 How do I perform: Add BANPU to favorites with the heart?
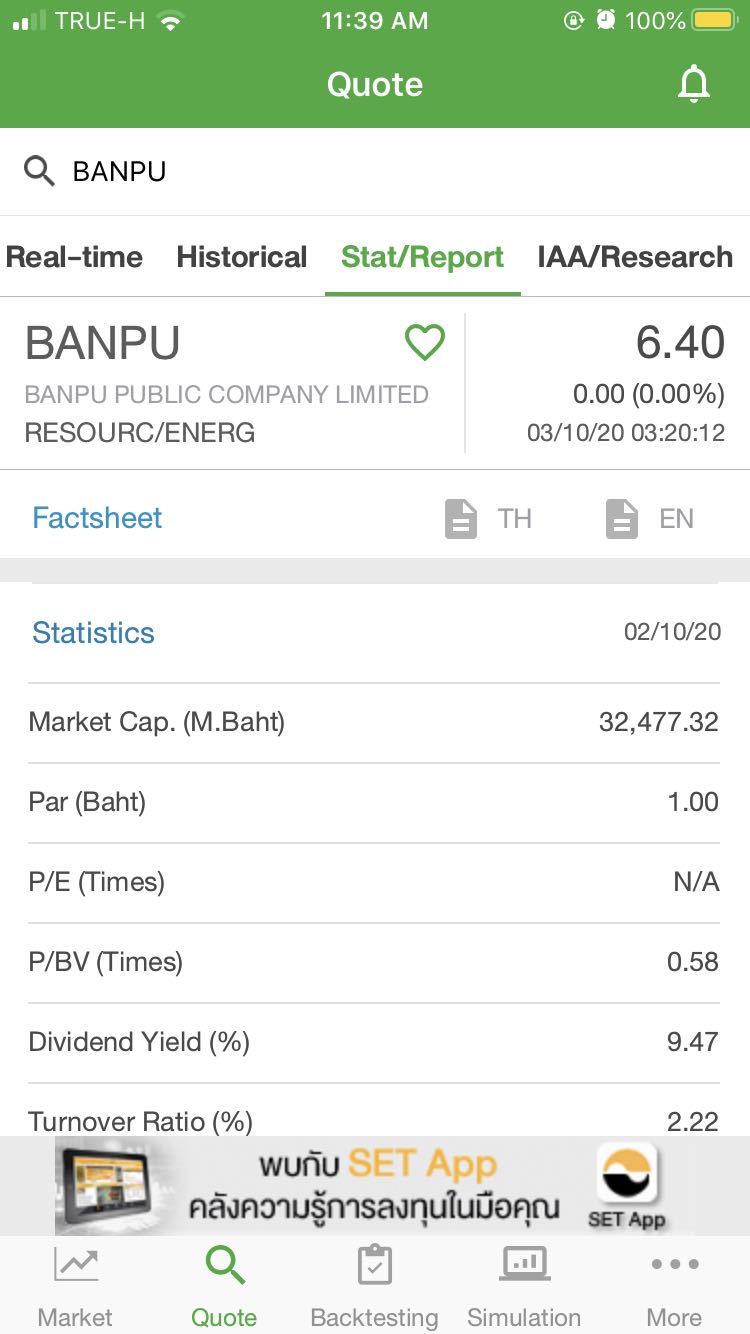pyautogui.click(x=425, y=343)
